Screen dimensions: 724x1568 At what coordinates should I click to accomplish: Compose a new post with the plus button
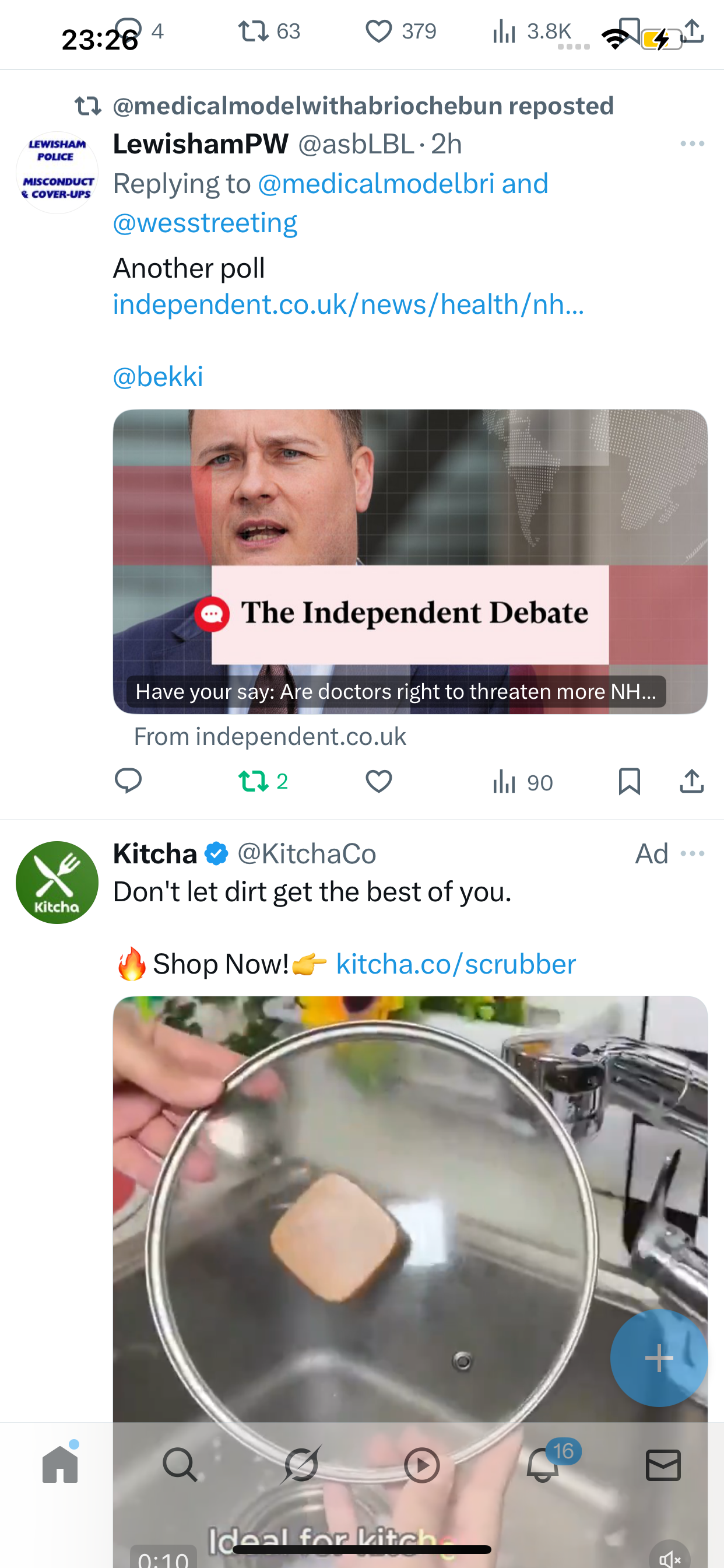tap(659, 1358)
